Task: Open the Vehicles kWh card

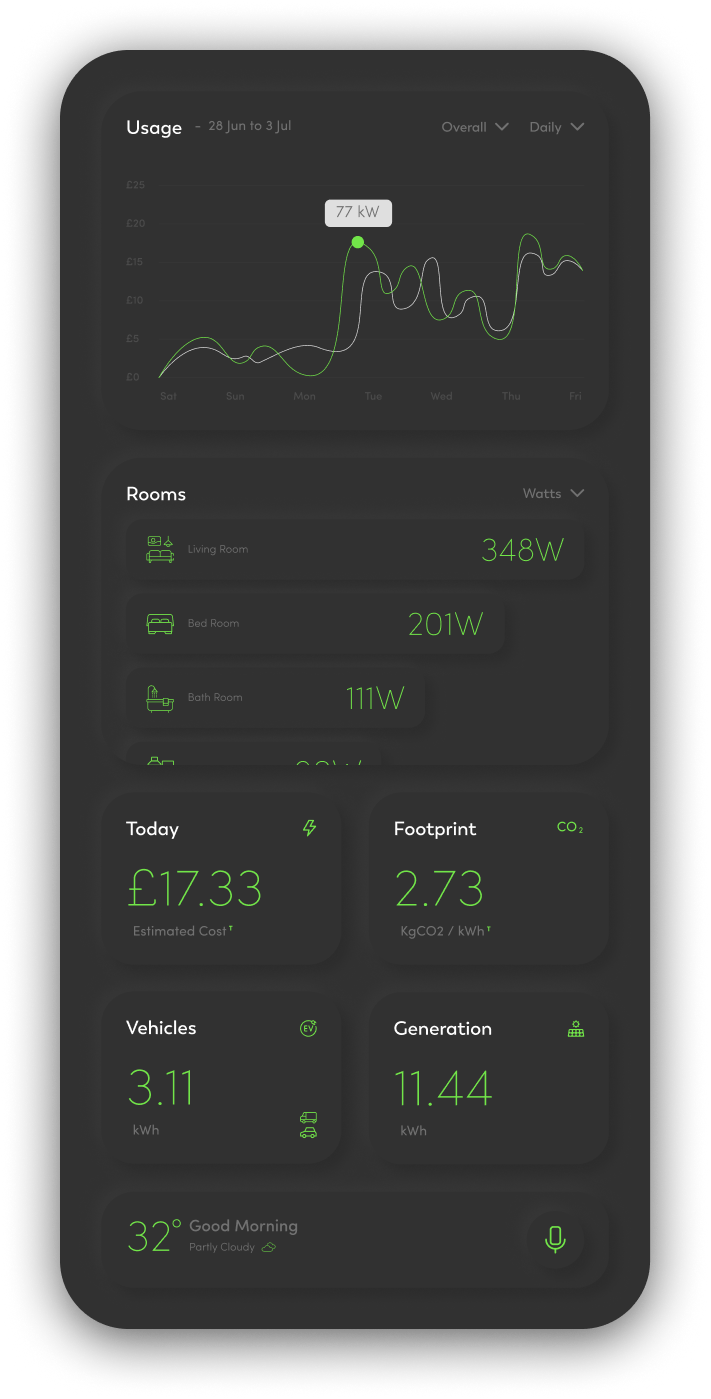Action: pyautogui.click(x=221, y=1079)
